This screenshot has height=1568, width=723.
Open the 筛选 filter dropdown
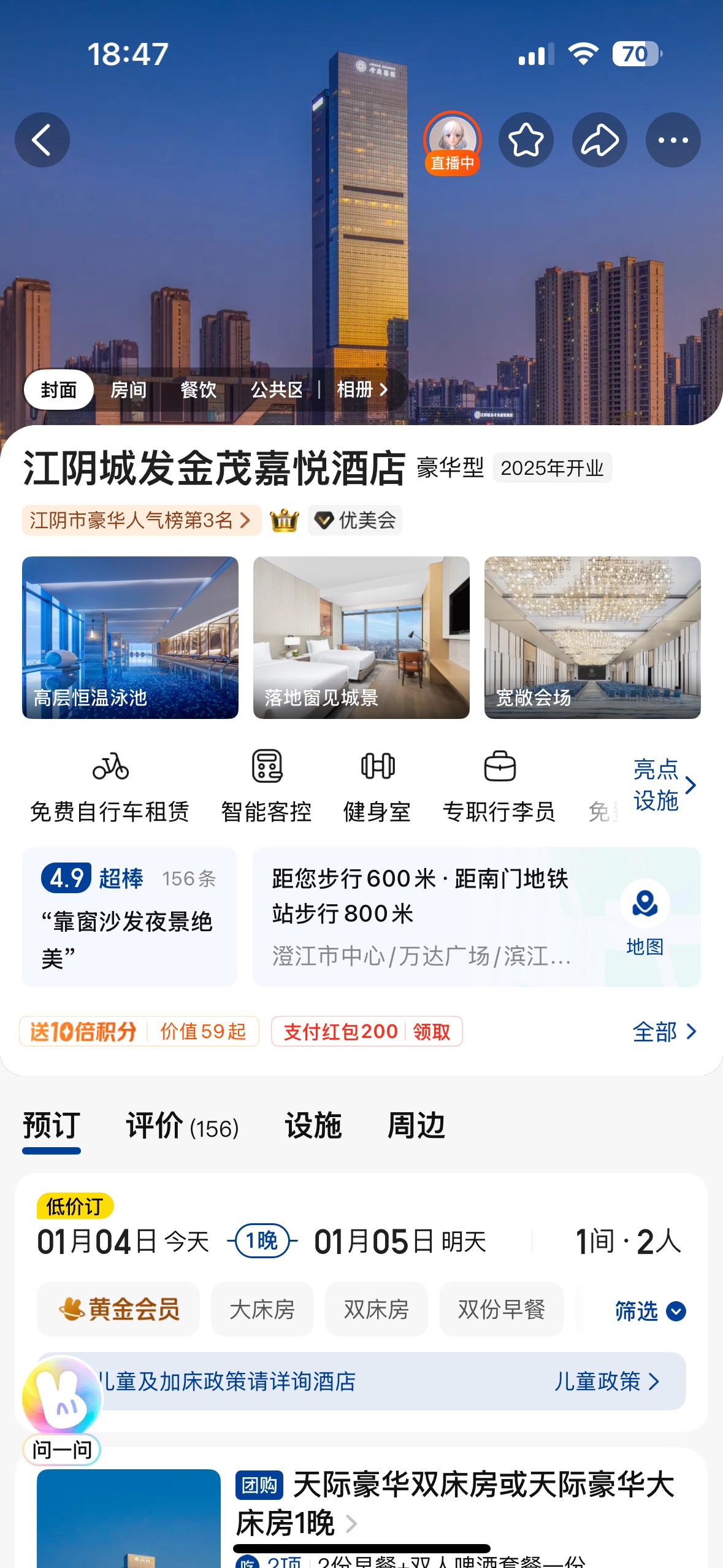(x=649, y=1311)
